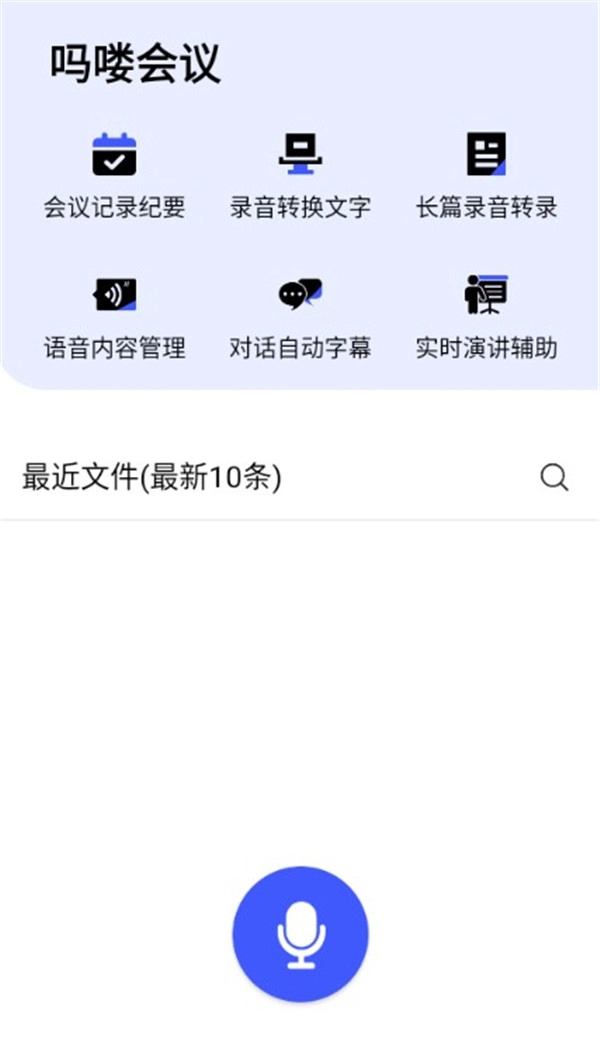Open 实时演讲辅助 tool
This screenshot has width=600, height=1038.
coord(486,315)
